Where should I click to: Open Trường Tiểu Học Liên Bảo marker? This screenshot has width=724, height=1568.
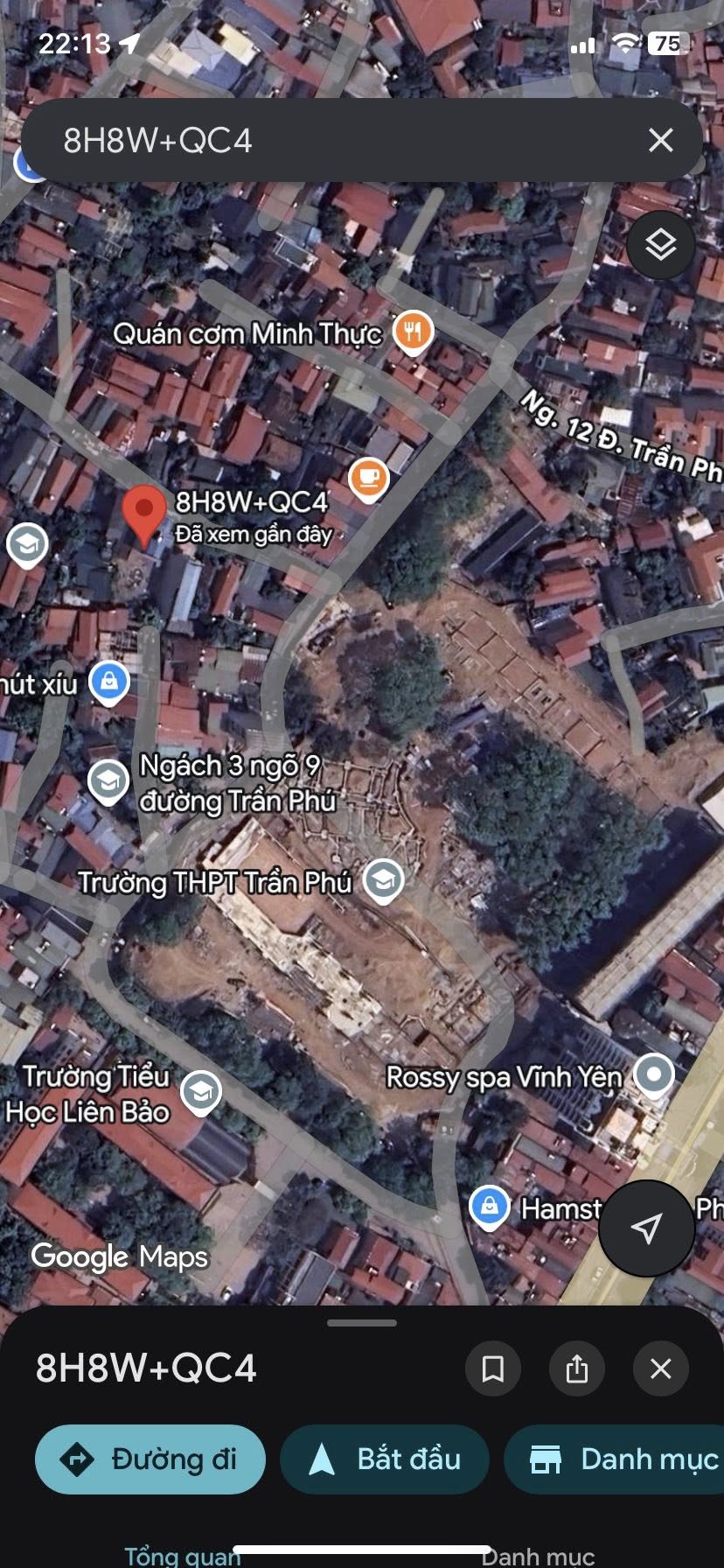click(201, 1092)
